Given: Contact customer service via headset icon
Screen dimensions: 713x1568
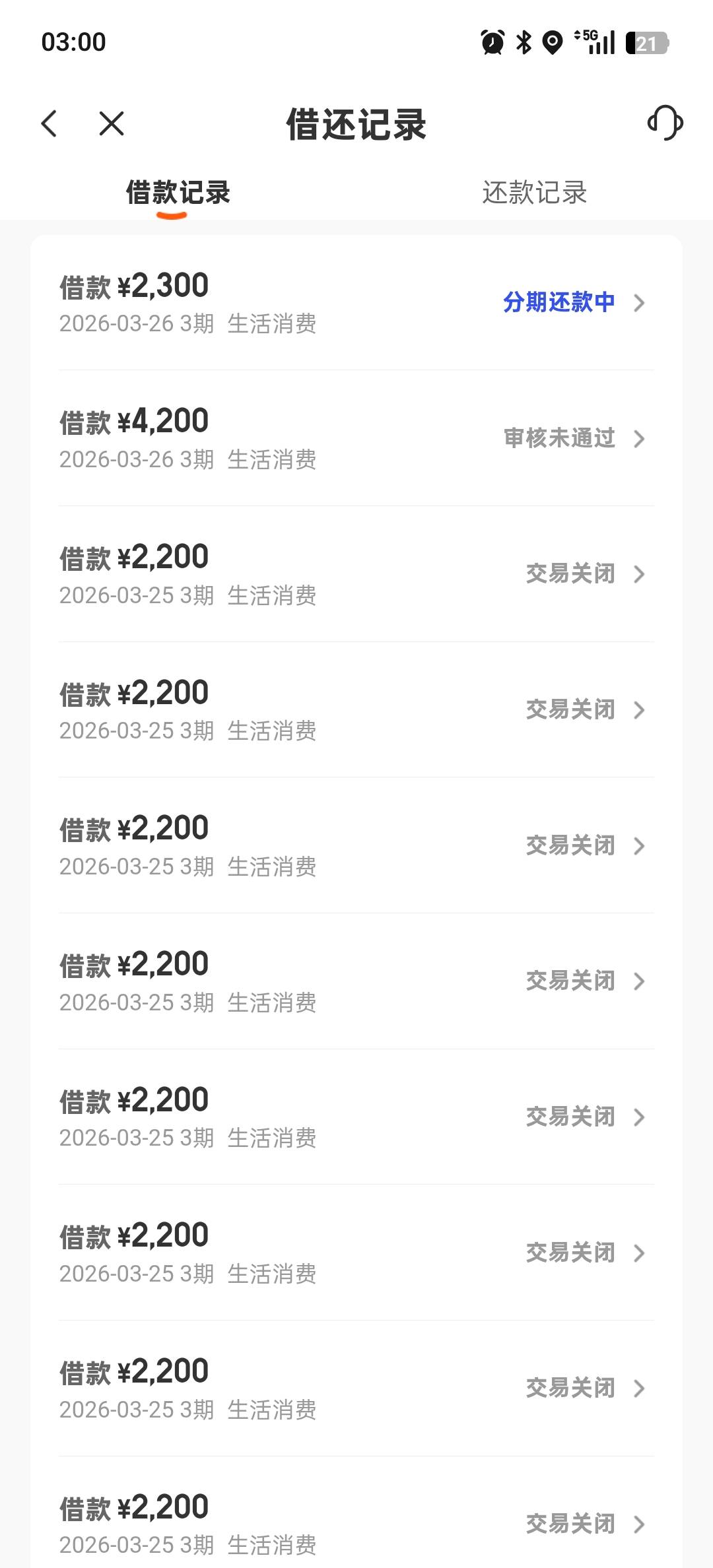Looking at the screenshot, I should point(665,123).
